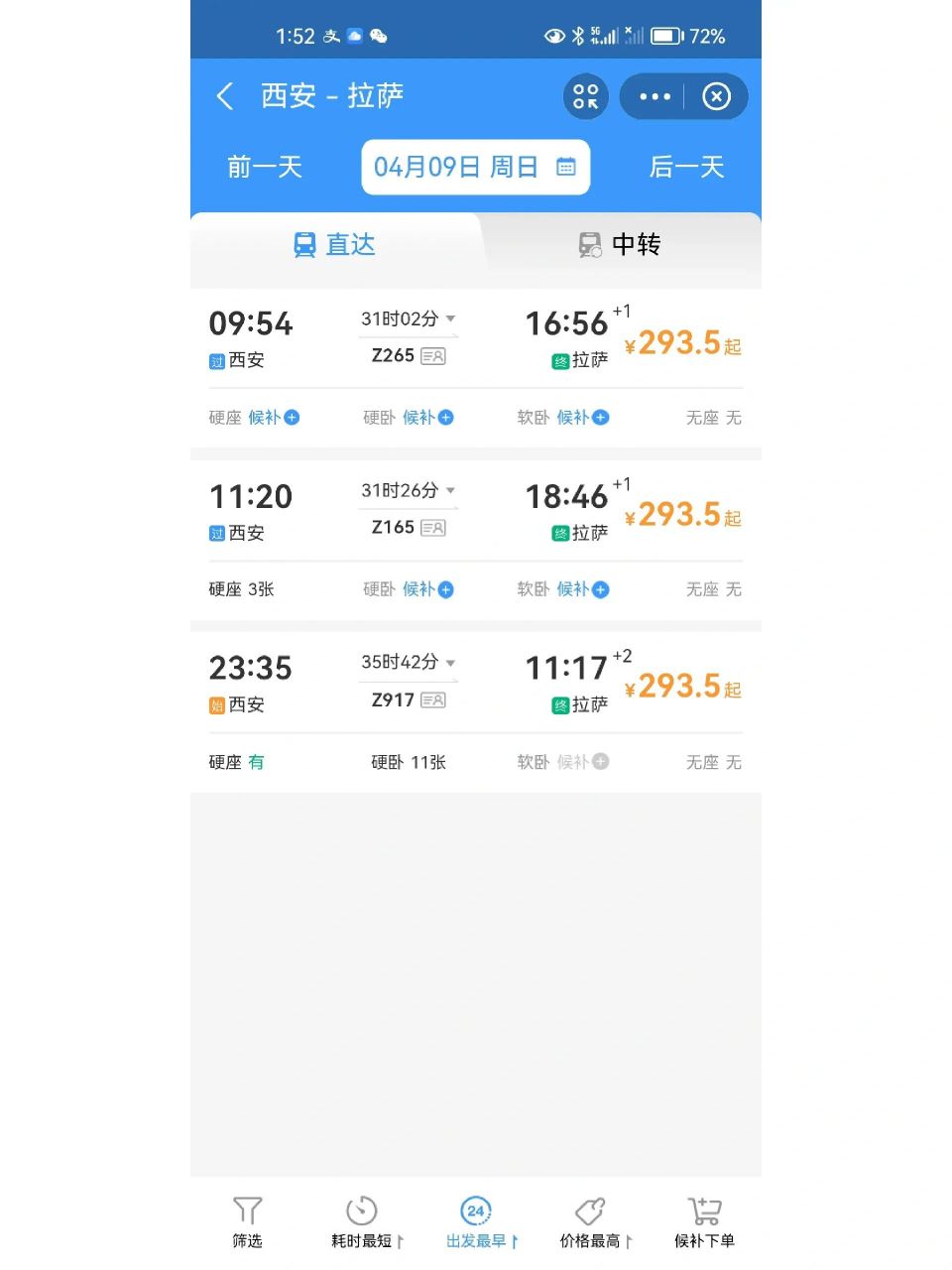The width and height of the screenshot is (952, 1270).
Task: Expand Z165 duration dropdown arrow
Action: click(451, 490)
